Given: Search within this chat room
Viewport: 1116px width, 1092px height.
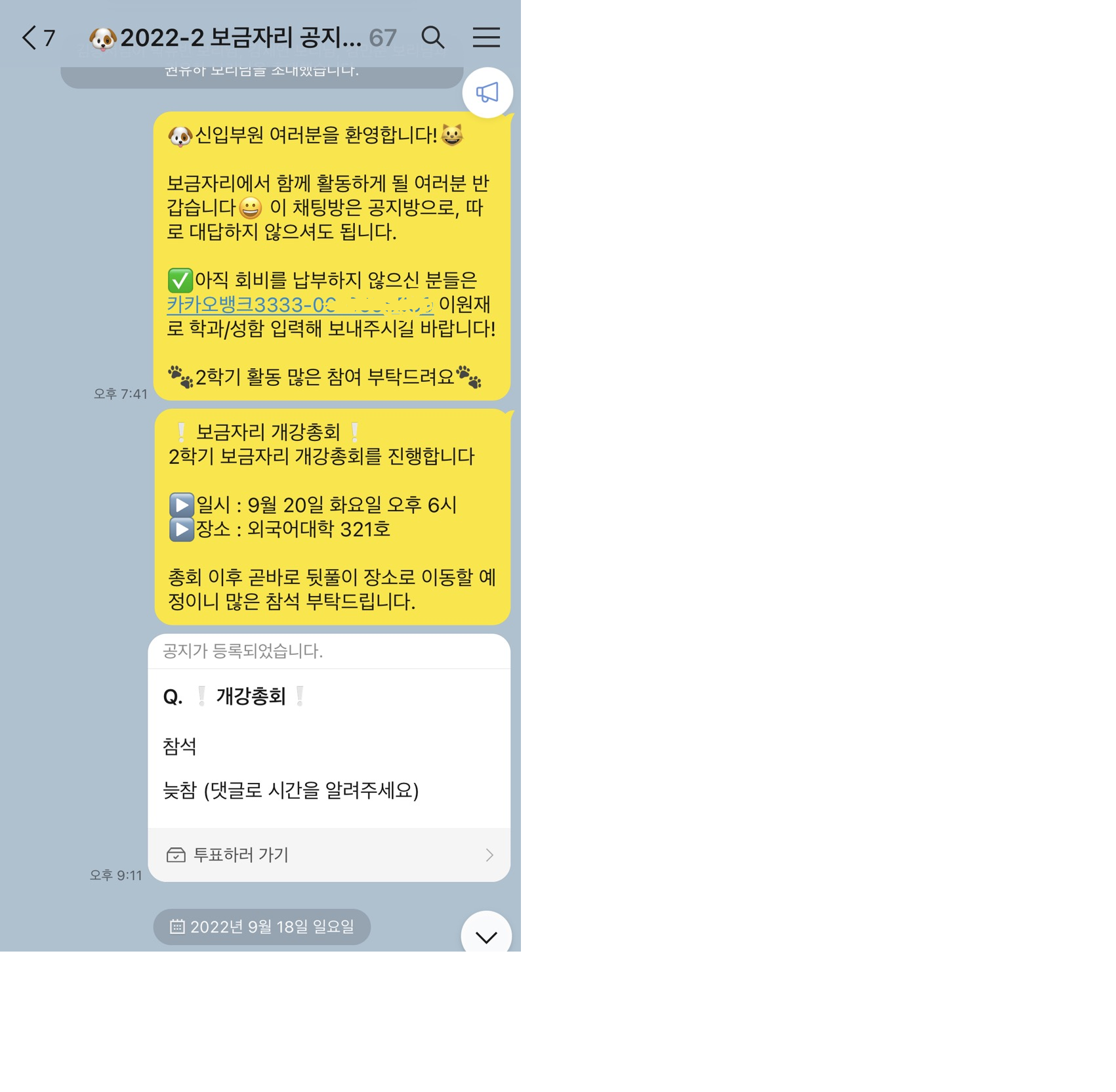Looking at the screenshot, I should tap(432, 38).
